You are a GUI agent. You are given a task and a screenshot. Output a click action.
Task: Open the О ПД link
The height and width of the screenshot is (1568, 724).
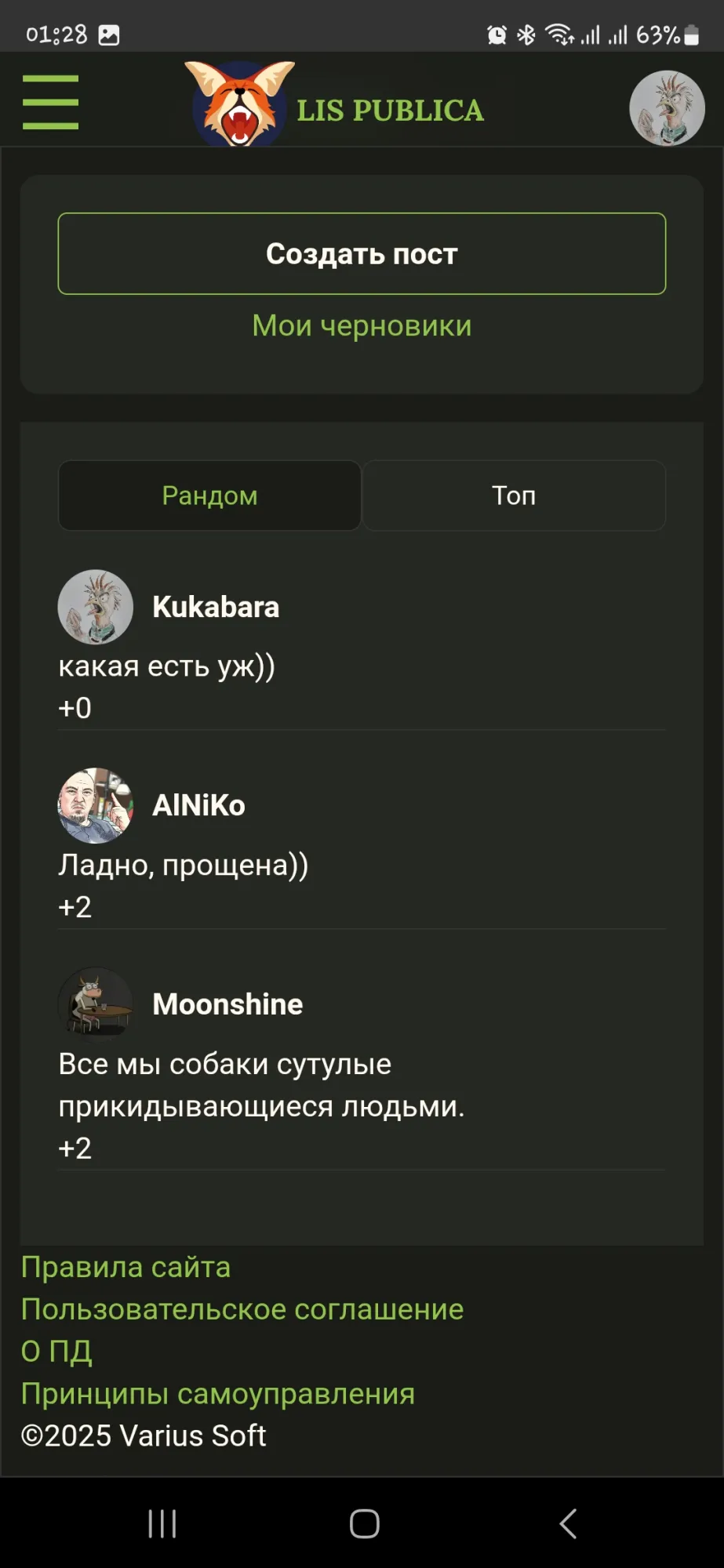click(56, 1352)
